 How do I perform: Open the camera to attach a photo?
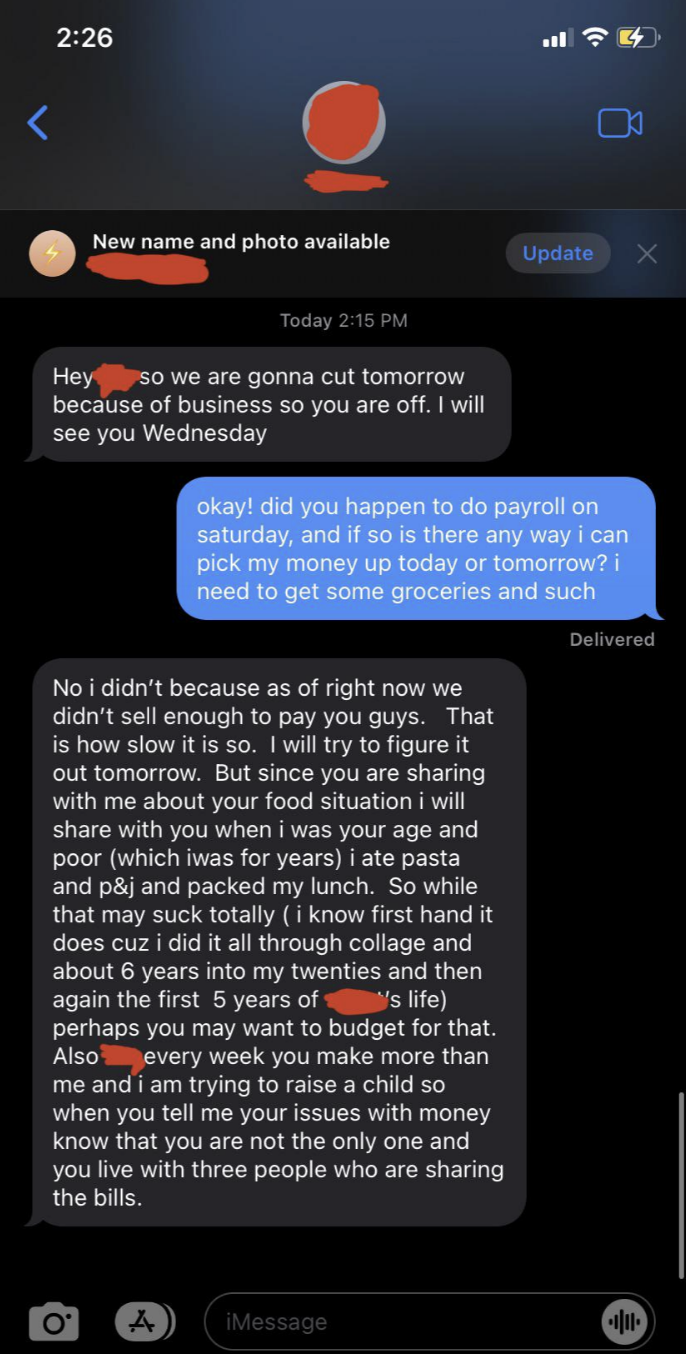click(x=54, y=1321)
